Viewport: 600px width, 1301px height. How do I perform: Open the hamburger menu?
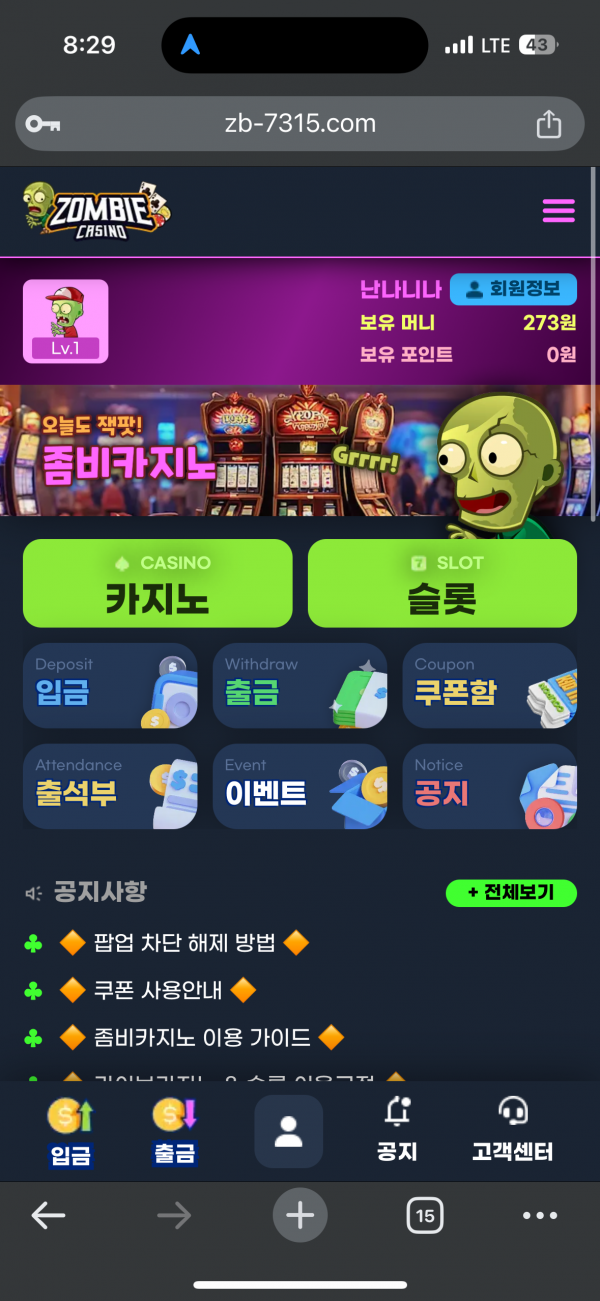[x=558, y=211]
